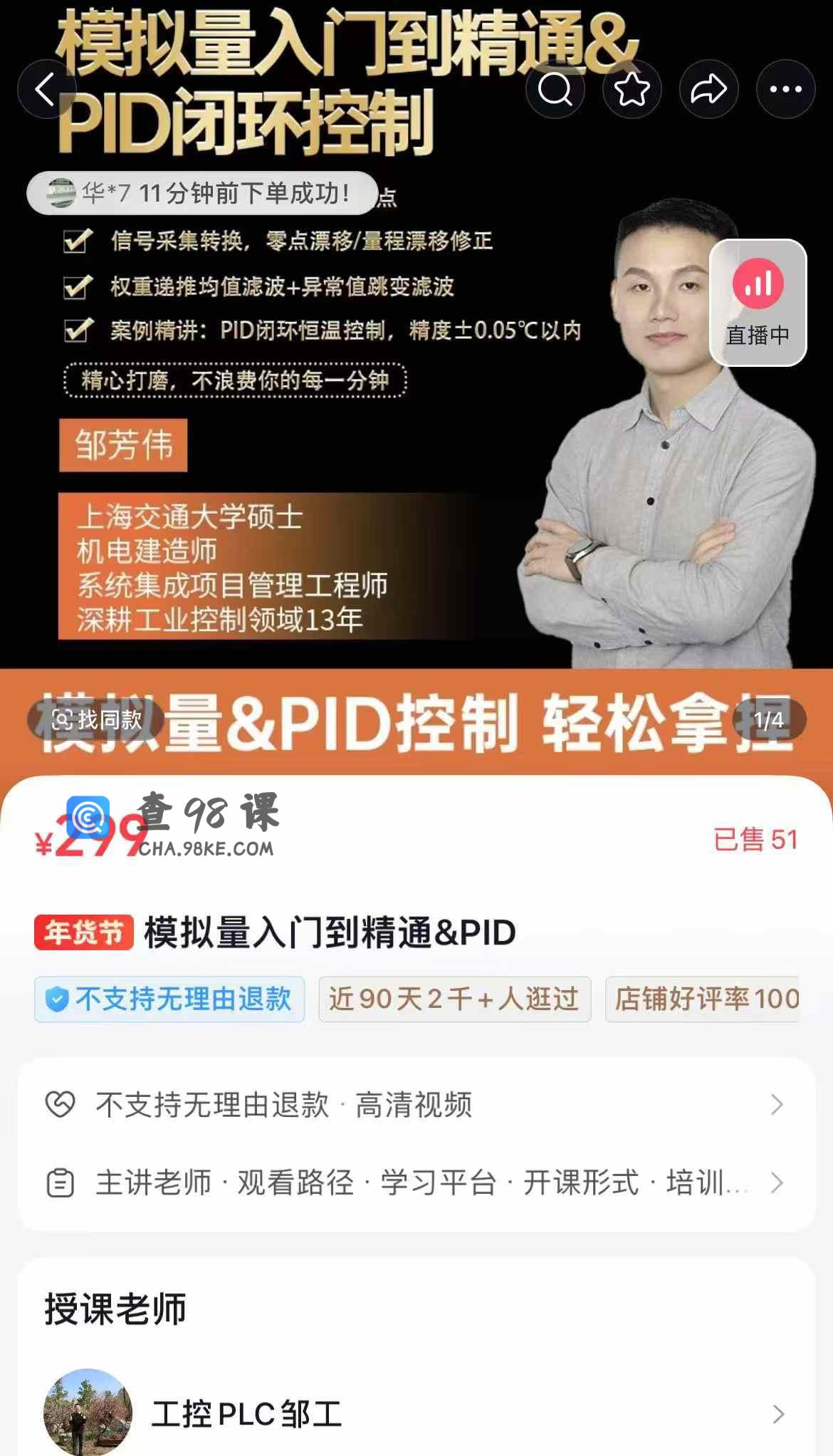Screen dimensions: 833x1456
Task: Tap the 华*7 order success notification
Action: click(202, 193)
